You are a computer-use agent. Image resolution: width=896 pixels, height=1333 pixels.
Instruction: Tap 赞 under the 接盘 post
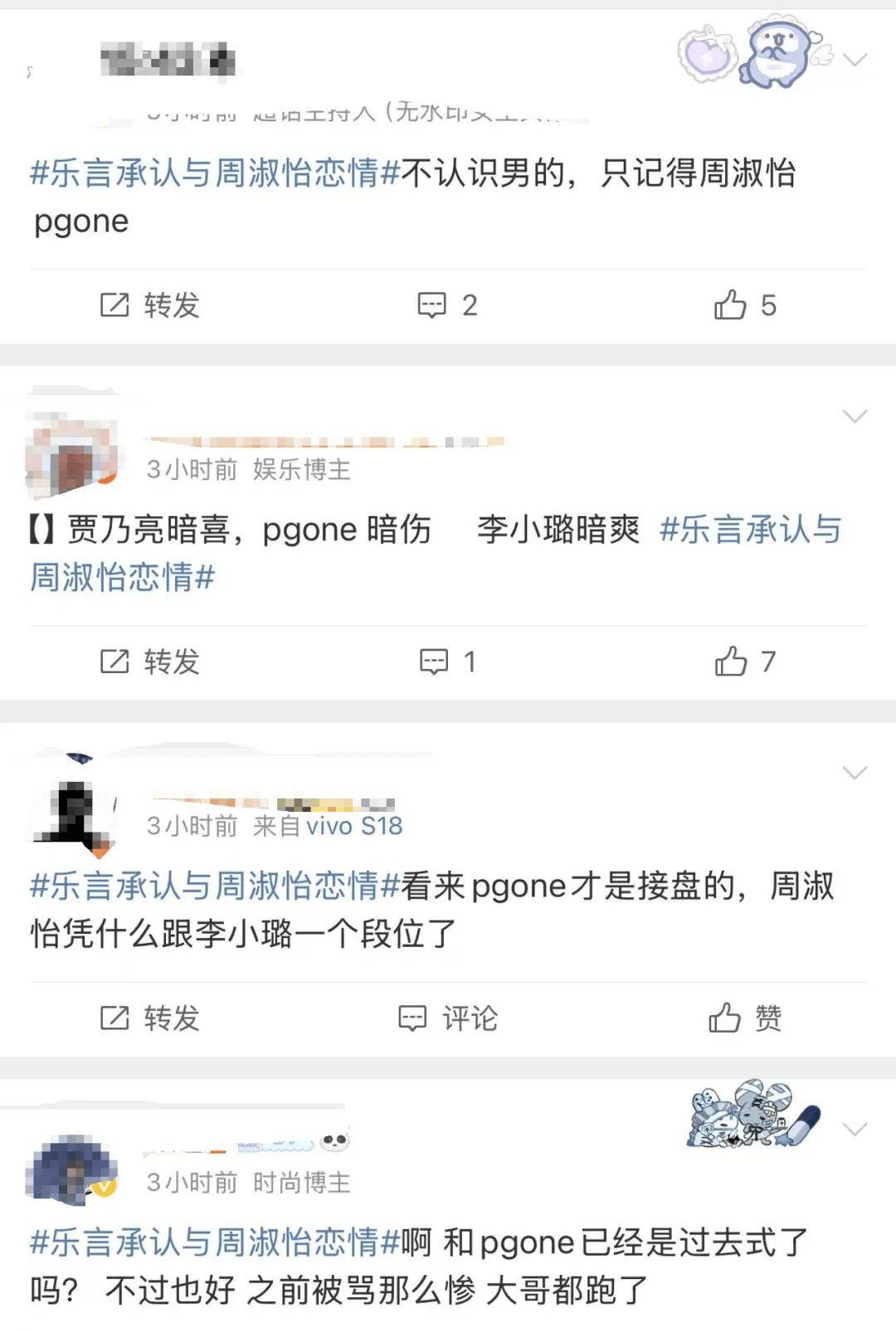coord(744,1018)
